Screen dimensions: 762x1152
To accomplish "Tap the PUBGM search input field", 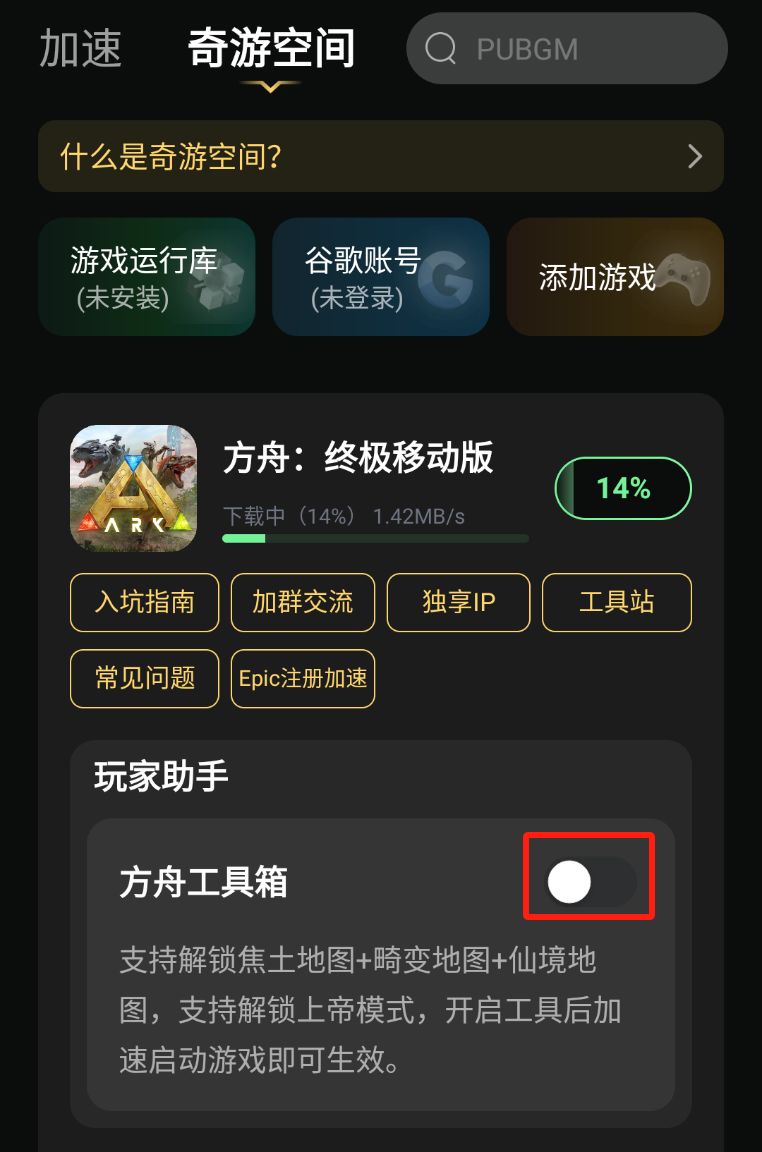I will pos(565,49).
